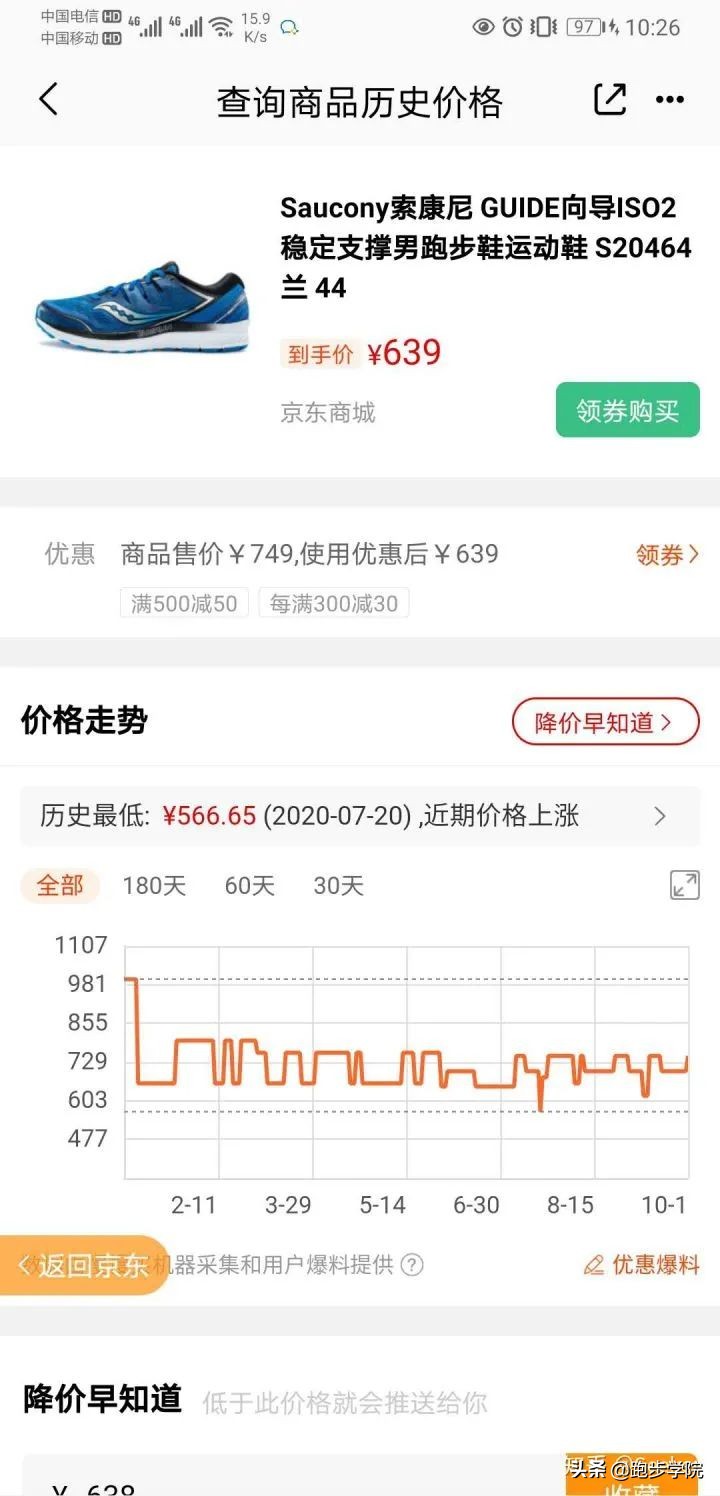Expand the historical lowest price row chevron

660,816
